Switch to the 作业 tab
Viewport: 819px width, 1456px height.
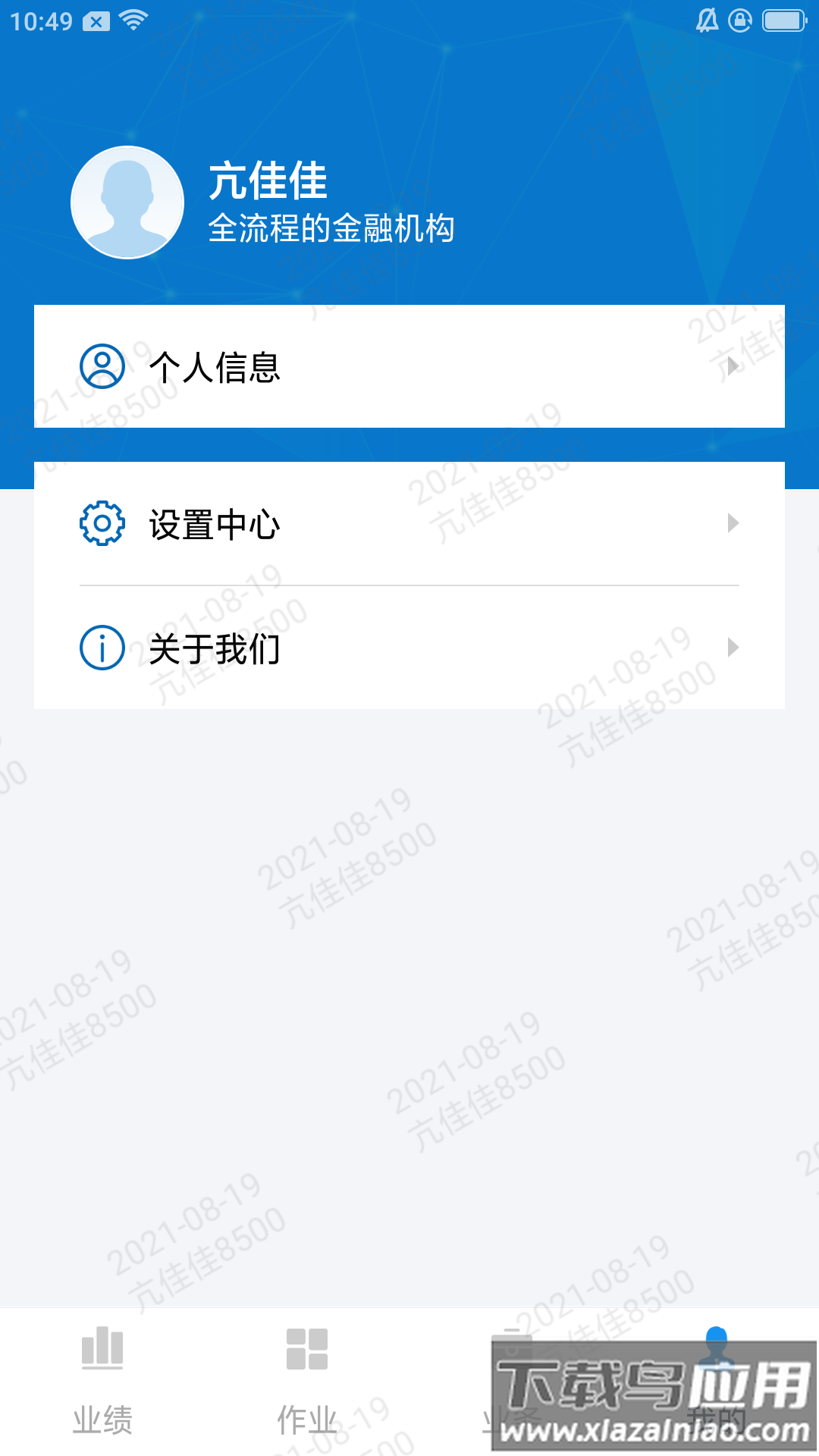coord(307,1382)
